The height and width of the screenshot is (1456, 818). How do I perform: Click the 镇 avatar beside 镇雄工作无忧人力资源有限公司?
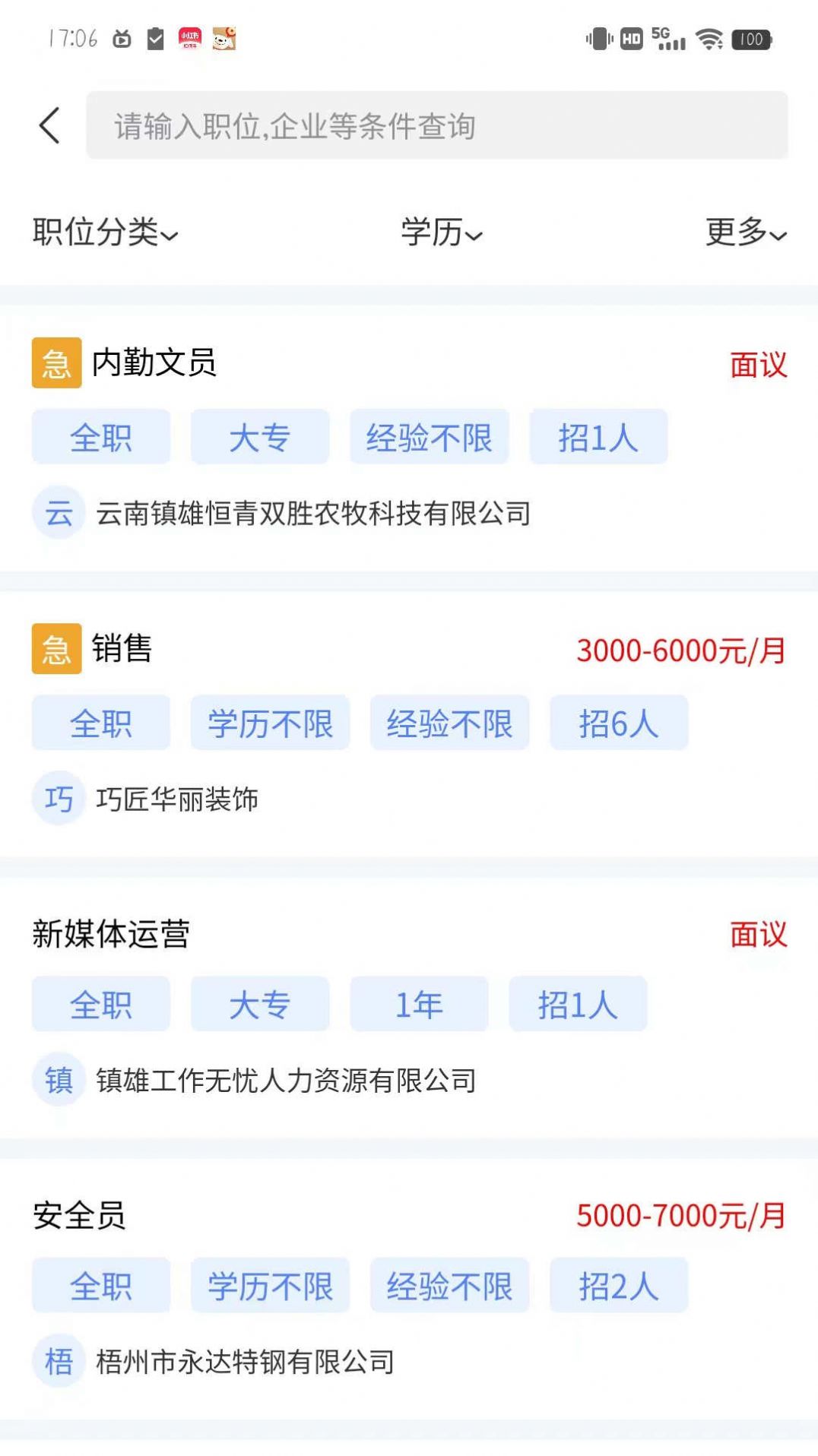pyautogui.click(x=59, y=1081)
